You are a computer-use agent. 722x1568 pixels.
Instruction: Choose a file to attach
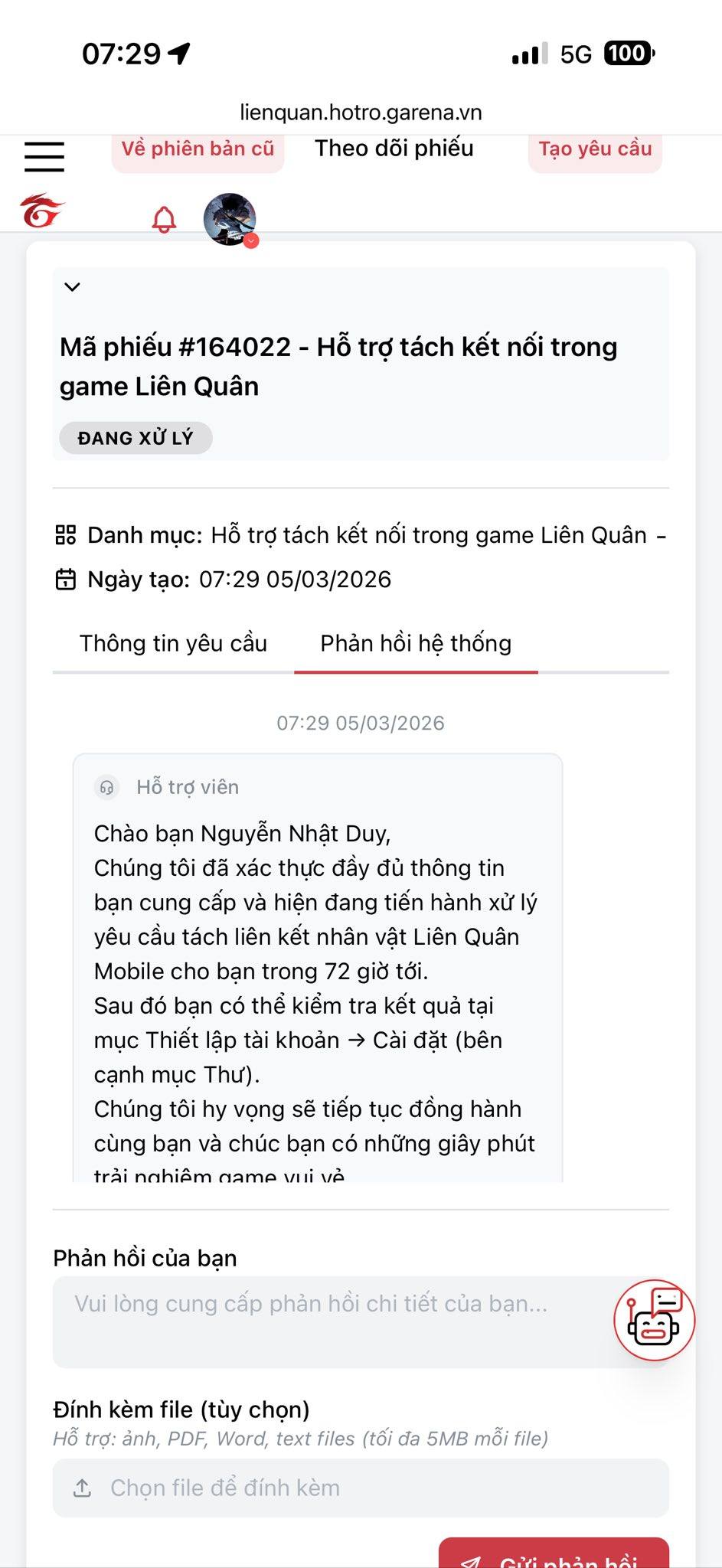pyautogui.click(x=360, y=1488)
